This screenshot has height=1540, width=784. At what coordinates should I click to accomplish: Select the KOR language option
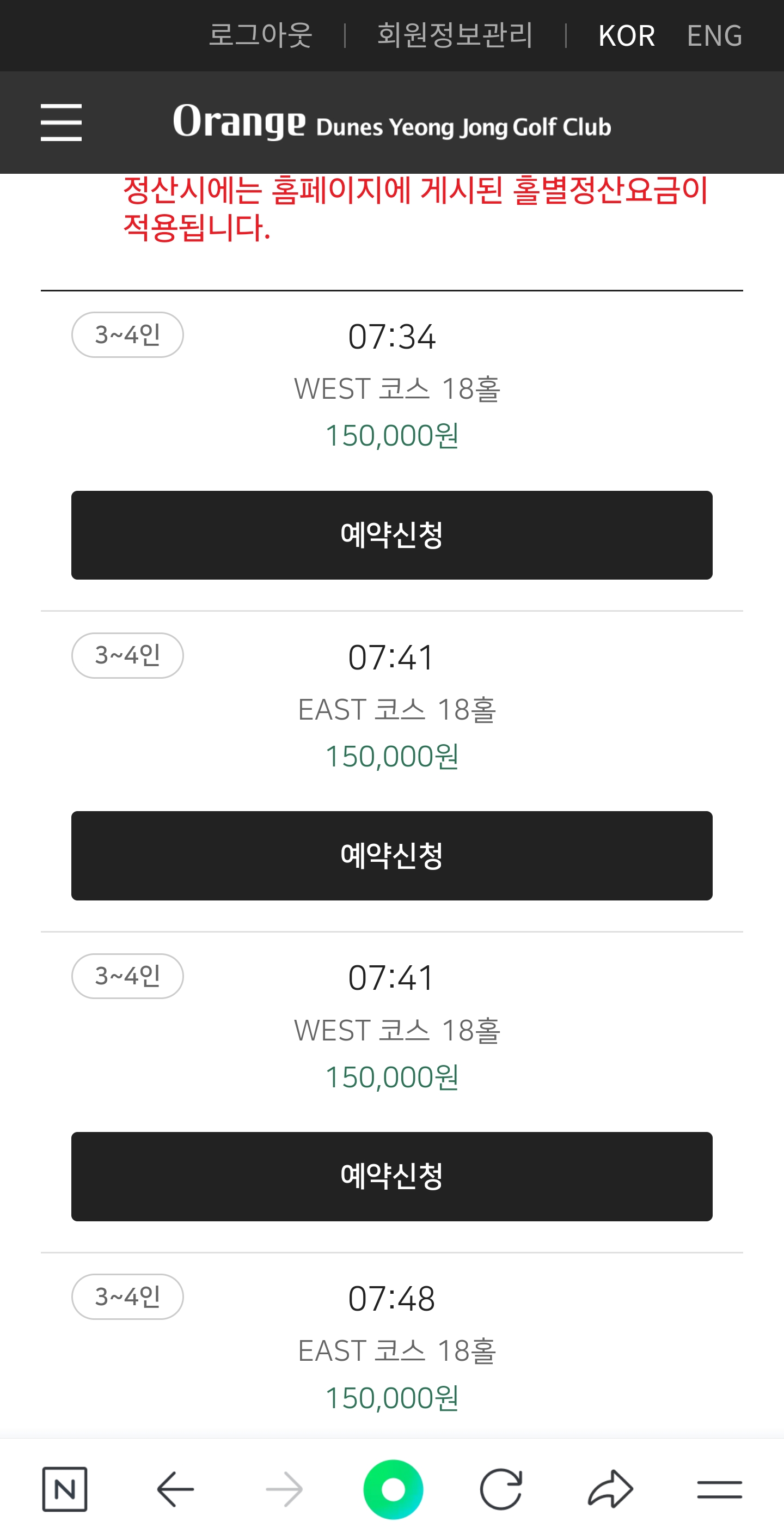point(626,36)
